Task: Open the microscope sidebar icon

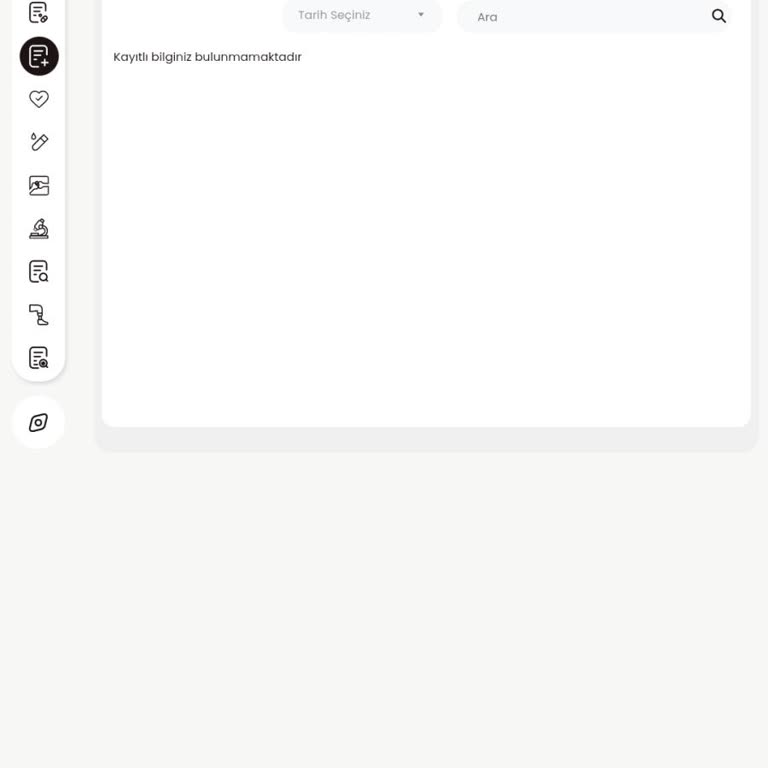Action: (39, 229)
